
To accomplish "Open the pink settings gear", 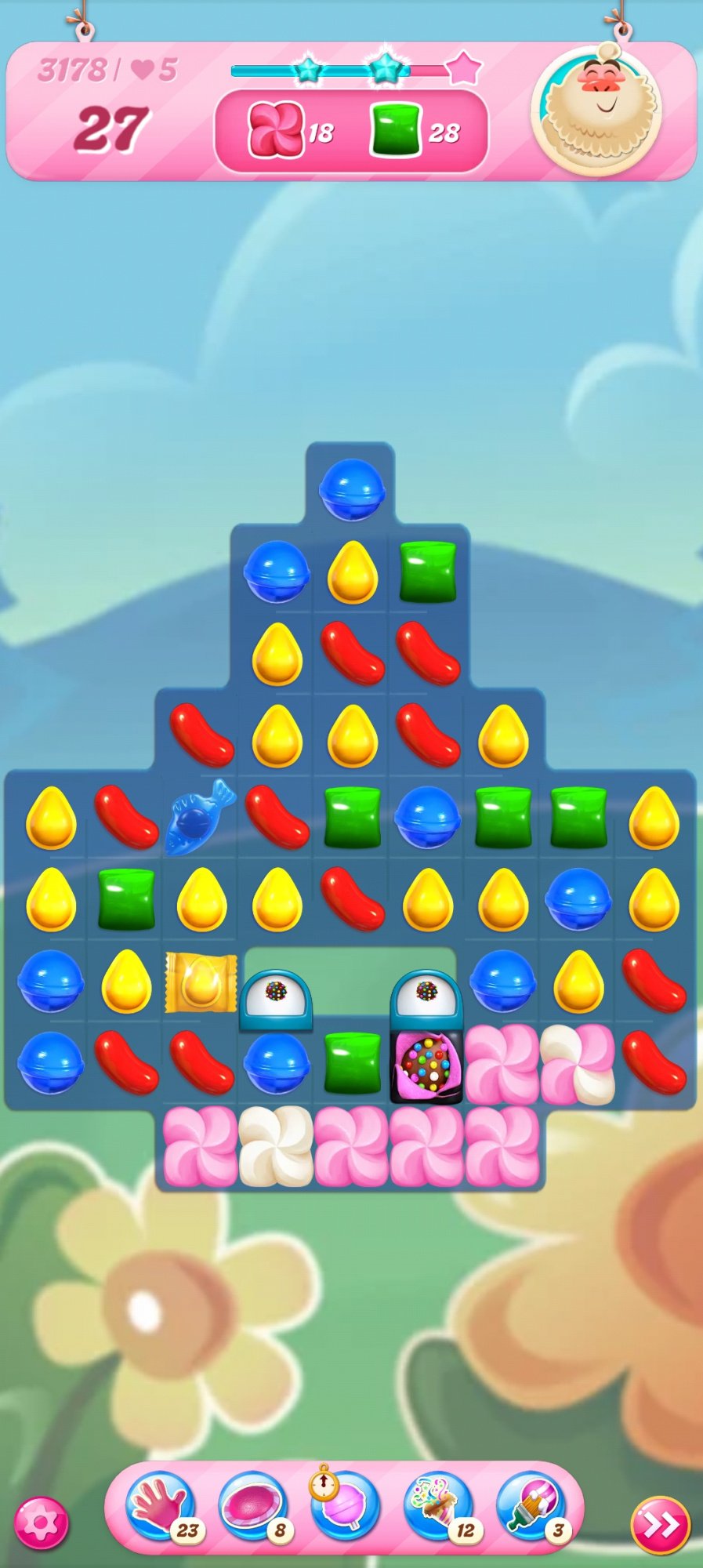I will (41, 1523).
